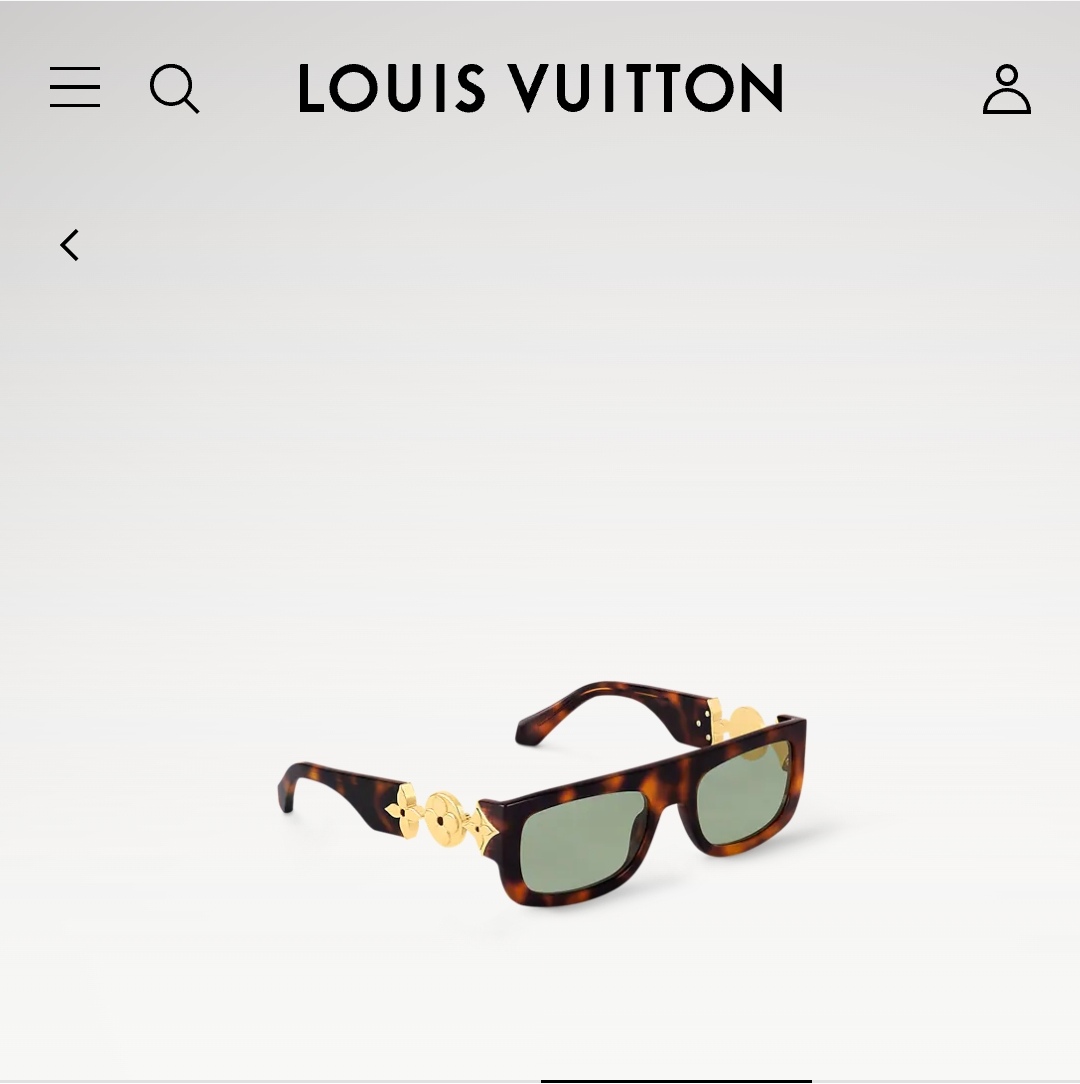The image size is (1080, 1084).
Task: Open the hamburger navigation menu
Action: [x=75, y=87]
